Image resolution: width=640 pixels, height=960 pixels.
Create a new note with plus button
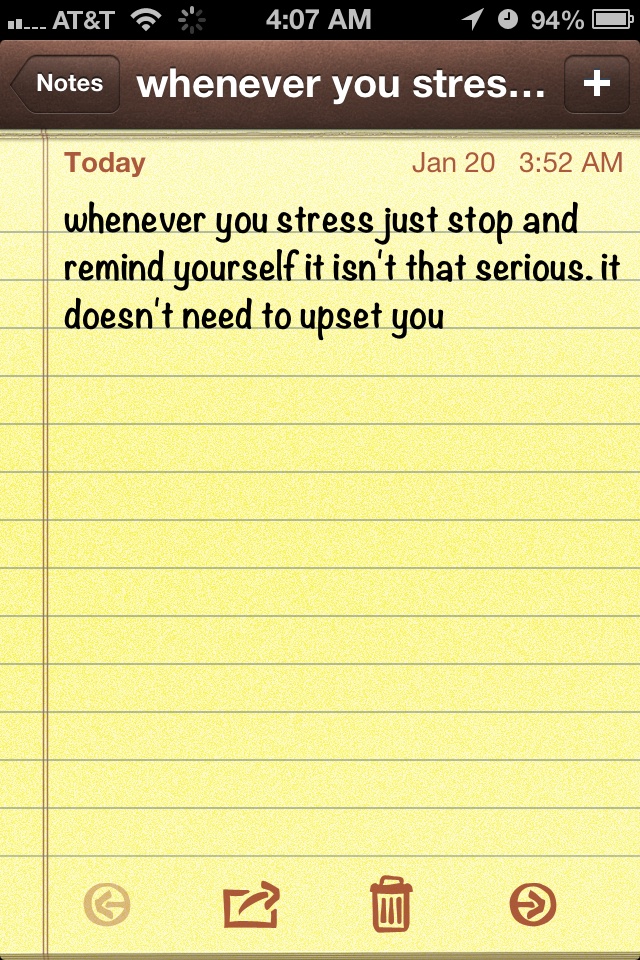[x=597, y=84]
